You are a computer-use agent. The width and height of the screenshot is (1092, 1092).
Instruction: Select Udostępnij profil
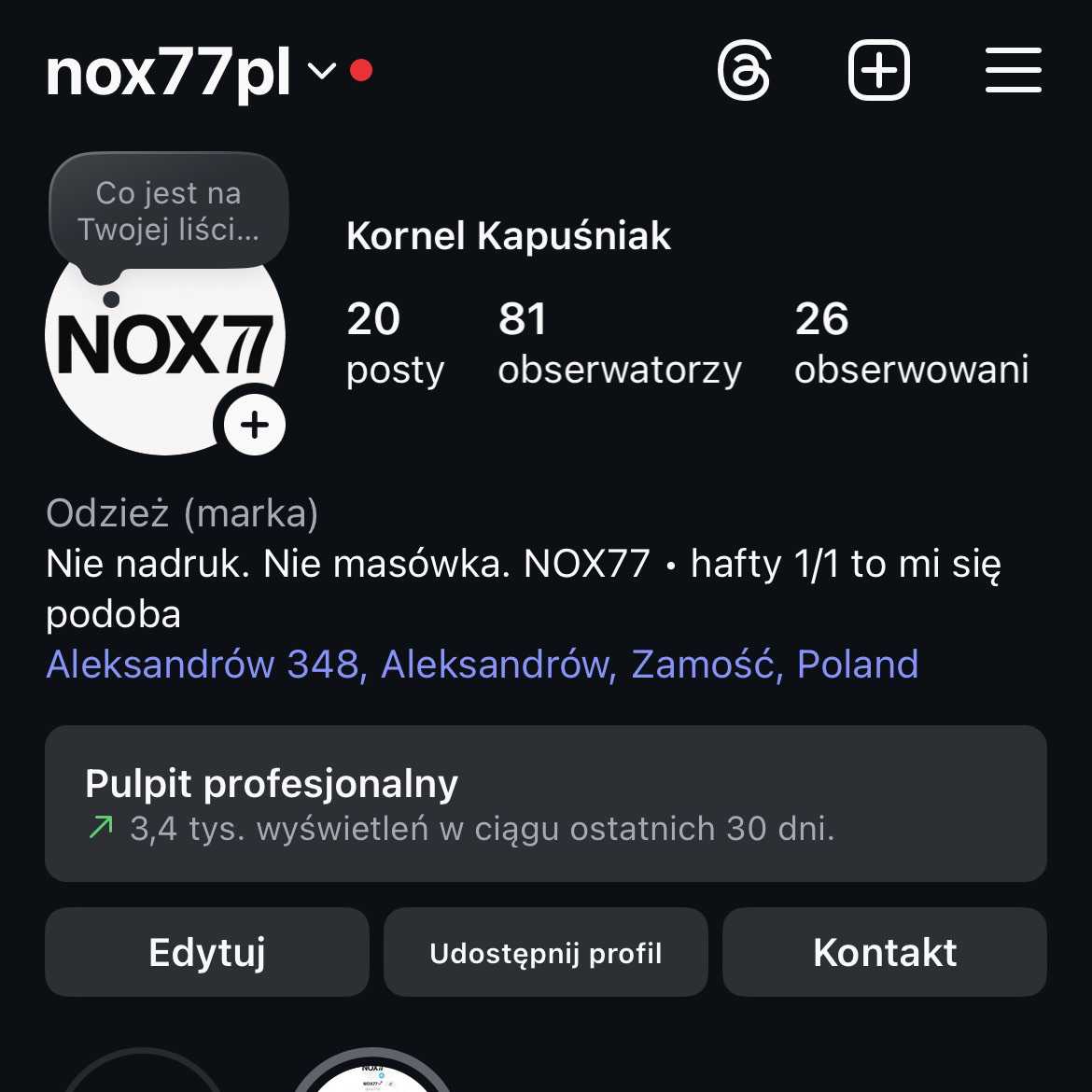[545, 952]
